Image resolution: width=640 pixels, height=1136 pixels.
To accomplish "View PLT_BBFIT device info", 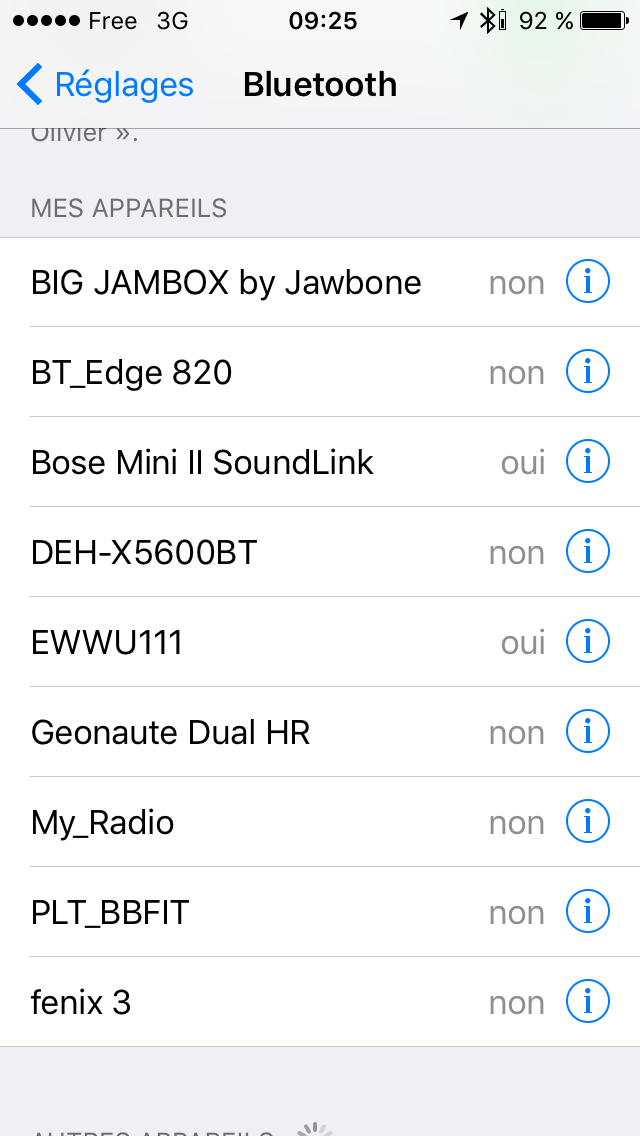I will pyautogui.click(x=587, y=911).
